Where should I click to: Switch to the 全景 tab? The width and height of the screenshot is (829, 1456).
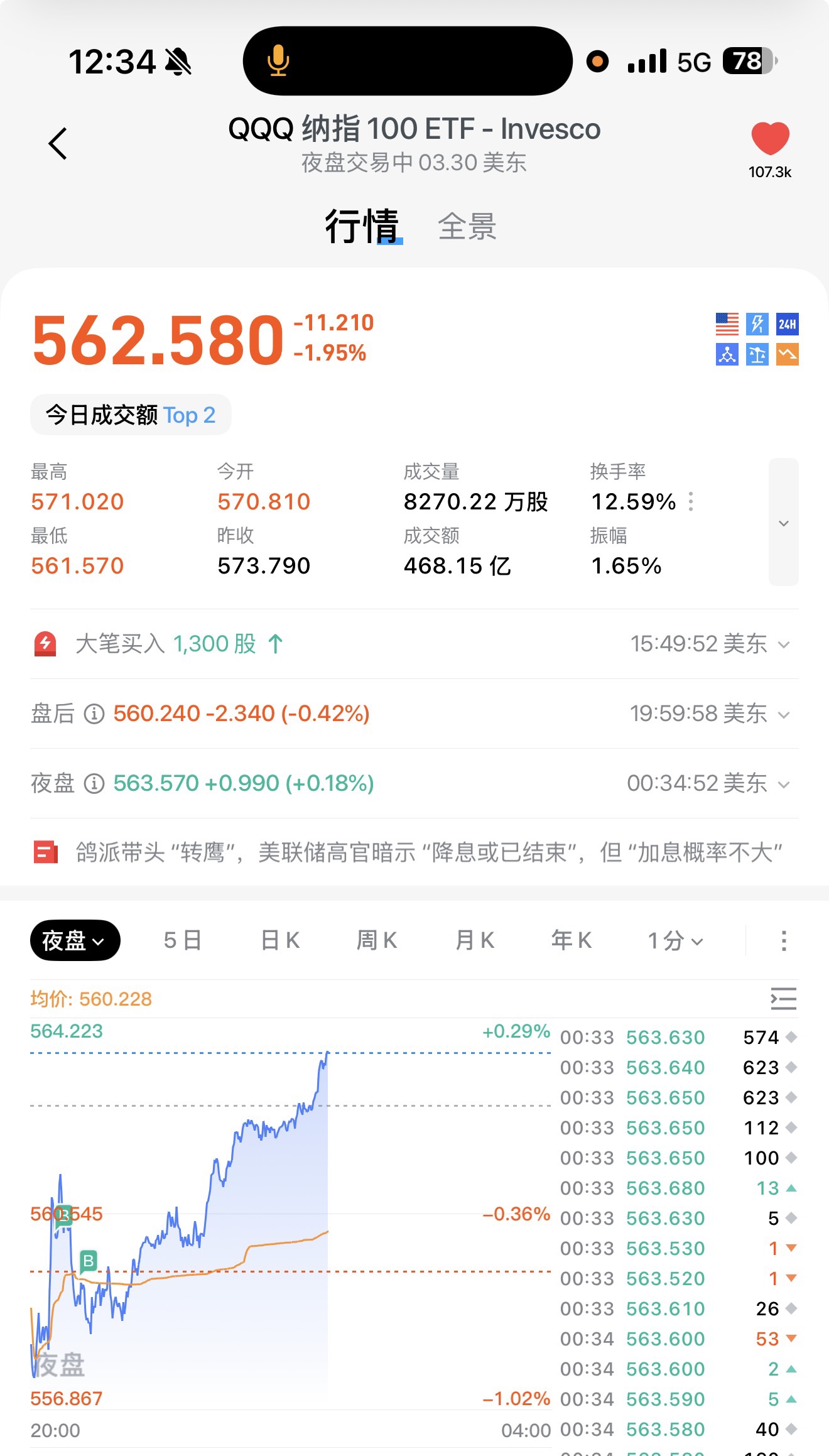tap(467, 227)
